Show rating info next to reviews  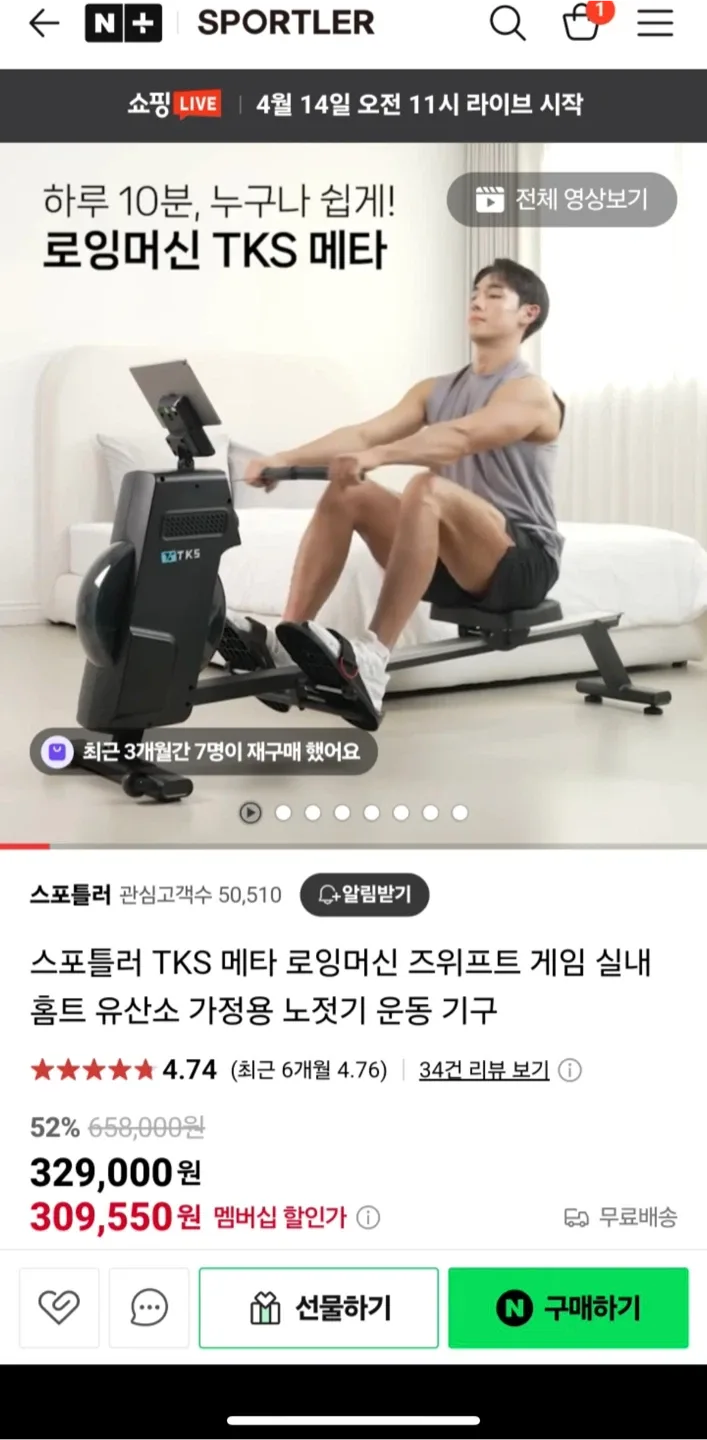[x=570, y=1070]
